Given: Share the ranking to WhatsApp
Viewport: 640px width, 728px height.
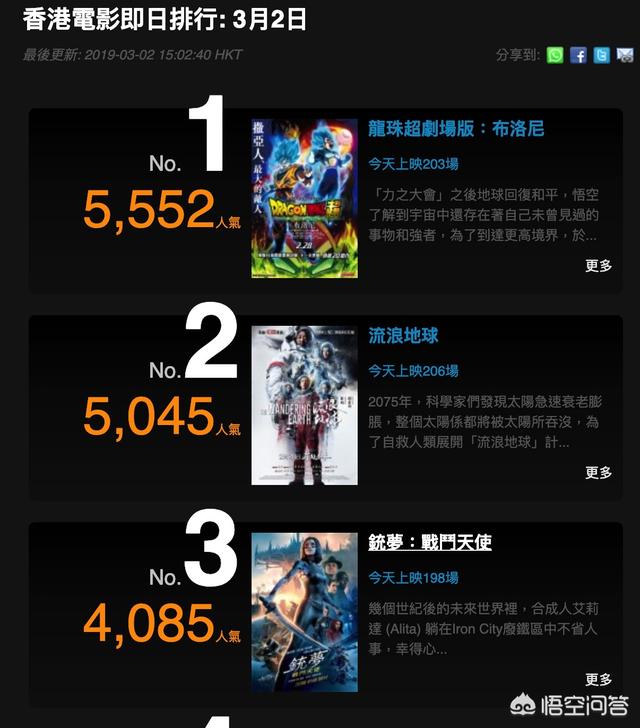Looking at the screenshot, I should (x=555, y=55).
